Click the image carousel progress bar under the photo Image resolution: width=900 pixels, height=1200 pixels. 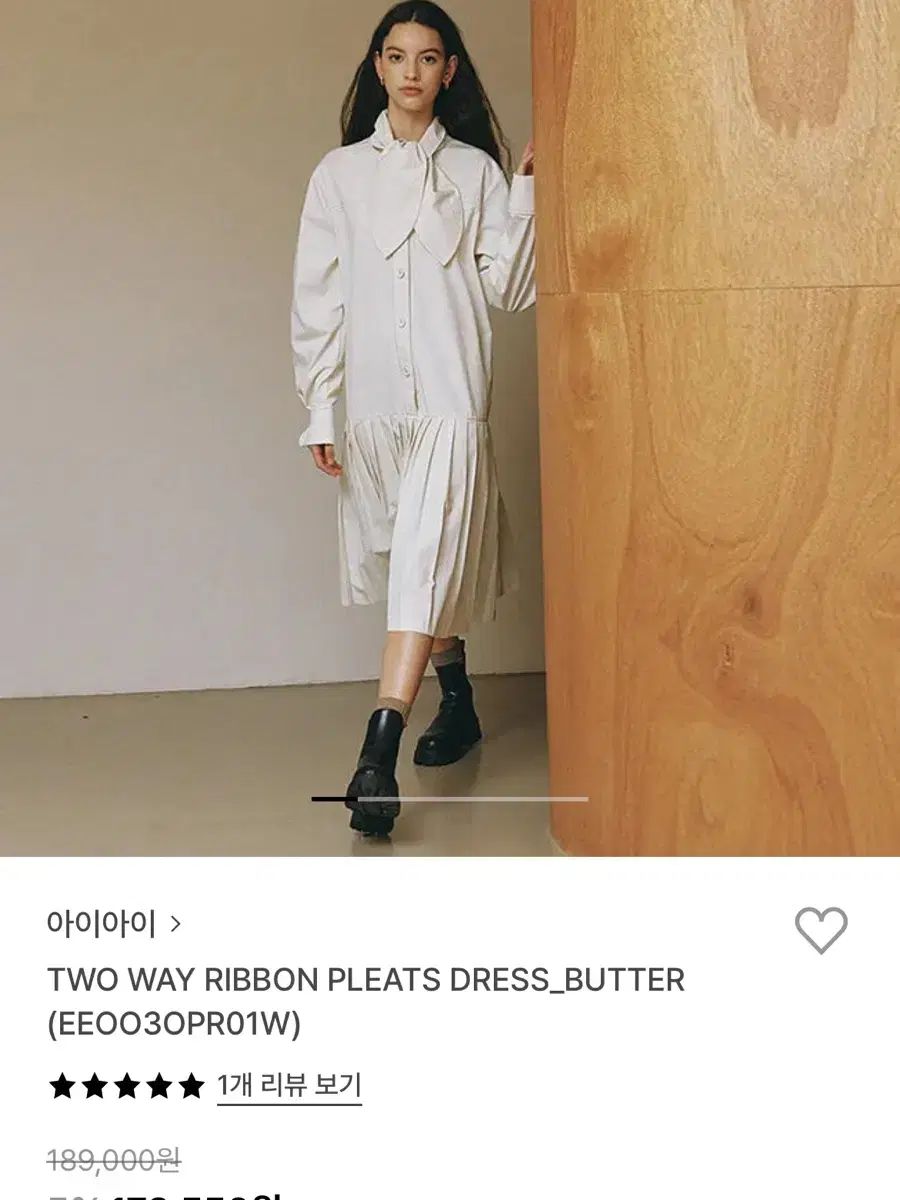click(450, 798)
